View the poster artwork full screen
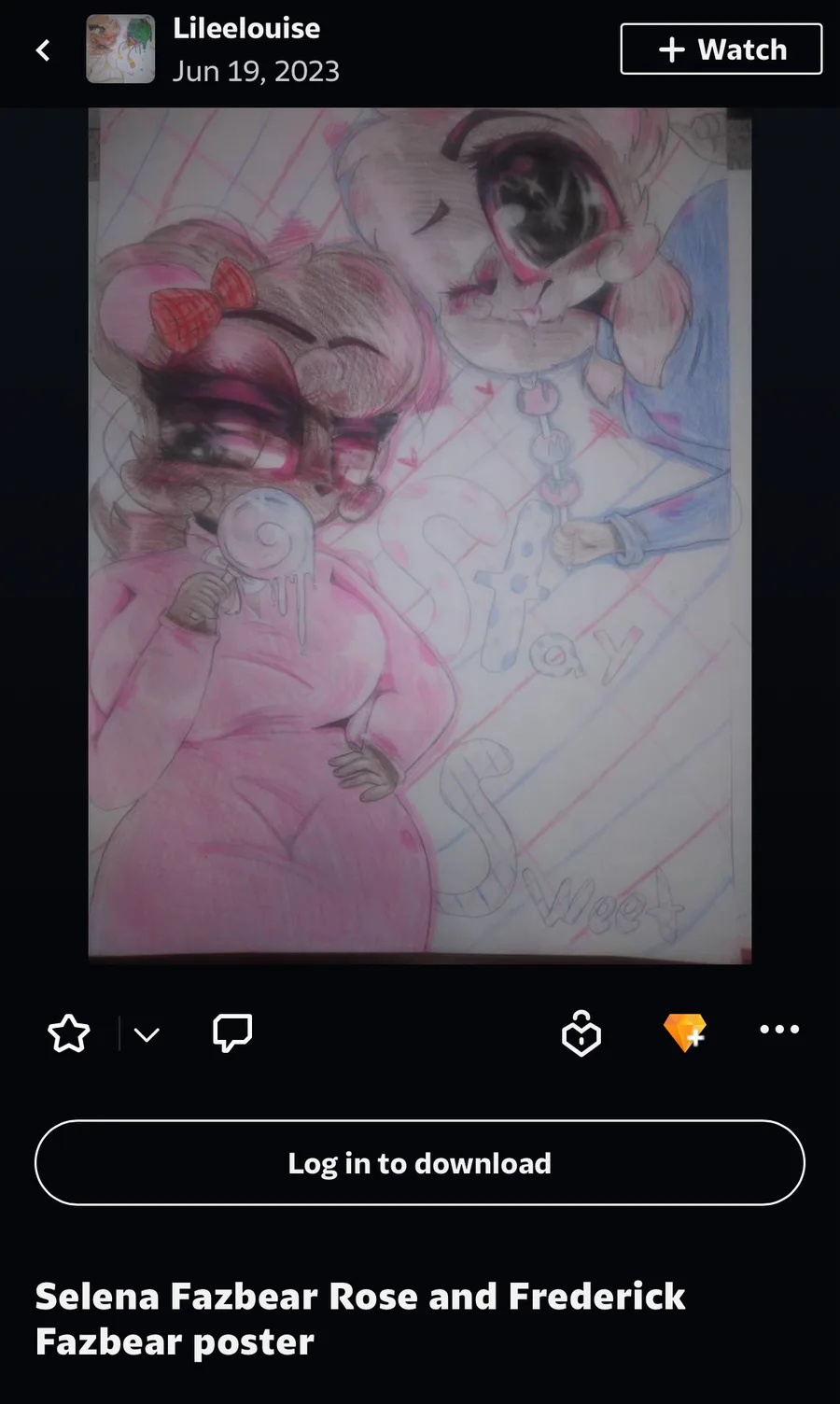 tap(420, 535)
